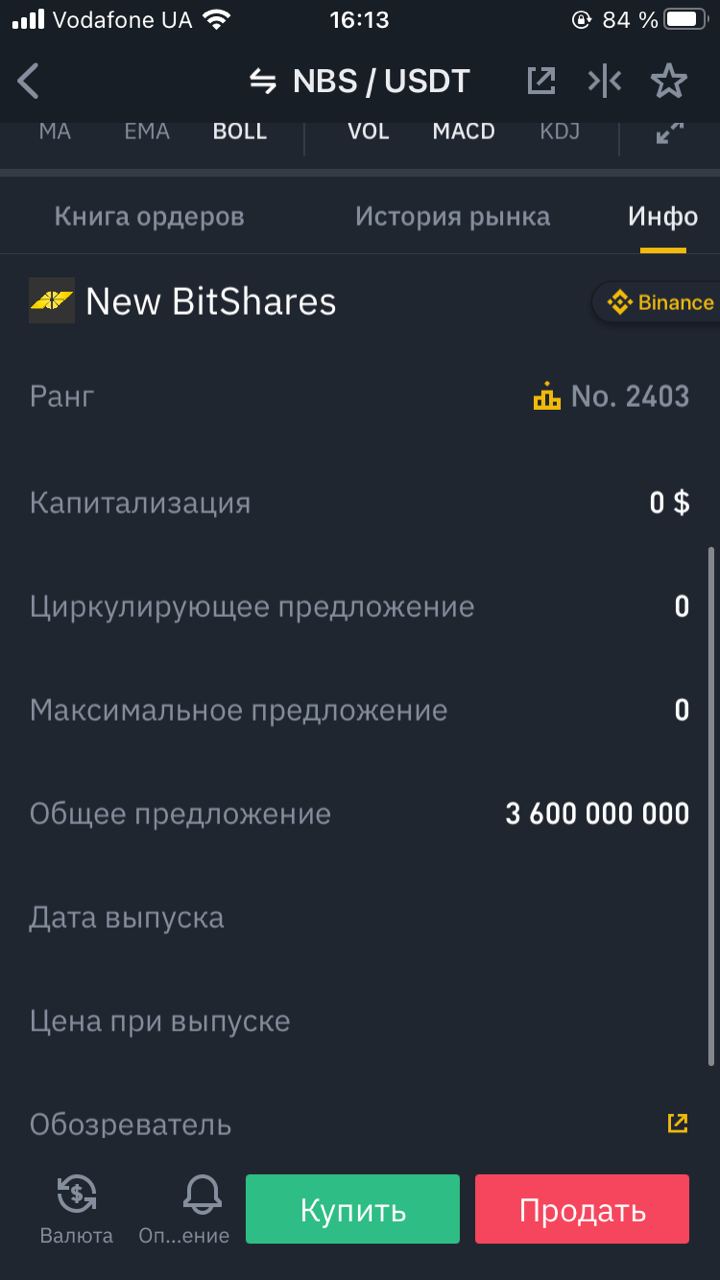The height and width of the screenshot is (1280, 720).
Task: Switch to the Книга ордеров tab
Action: [x=149, y=216]
